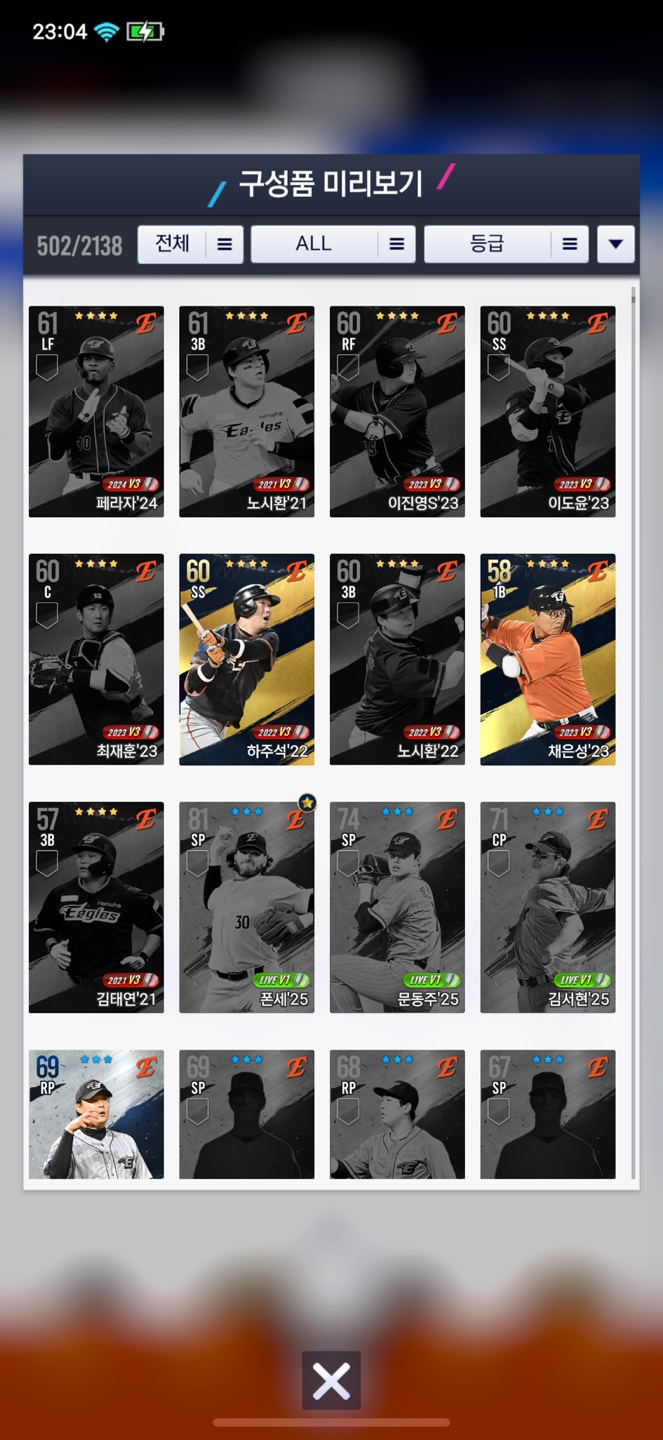Toggle the sort order arrow button
Image resolution: width=663 pixels, height=1440 pixels.
615,244
